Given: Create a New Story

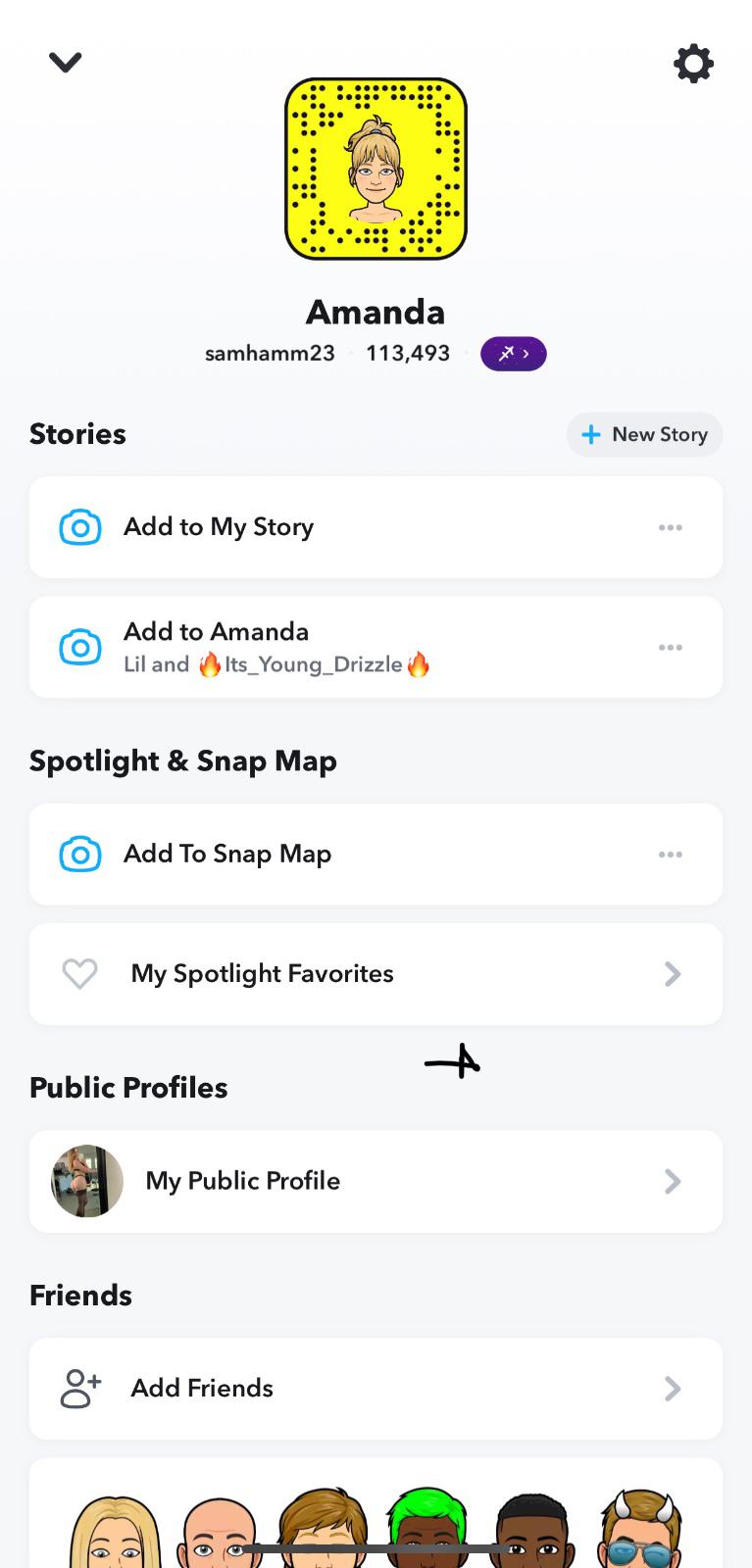Looking at the screenshot, I should coord(644,434).
